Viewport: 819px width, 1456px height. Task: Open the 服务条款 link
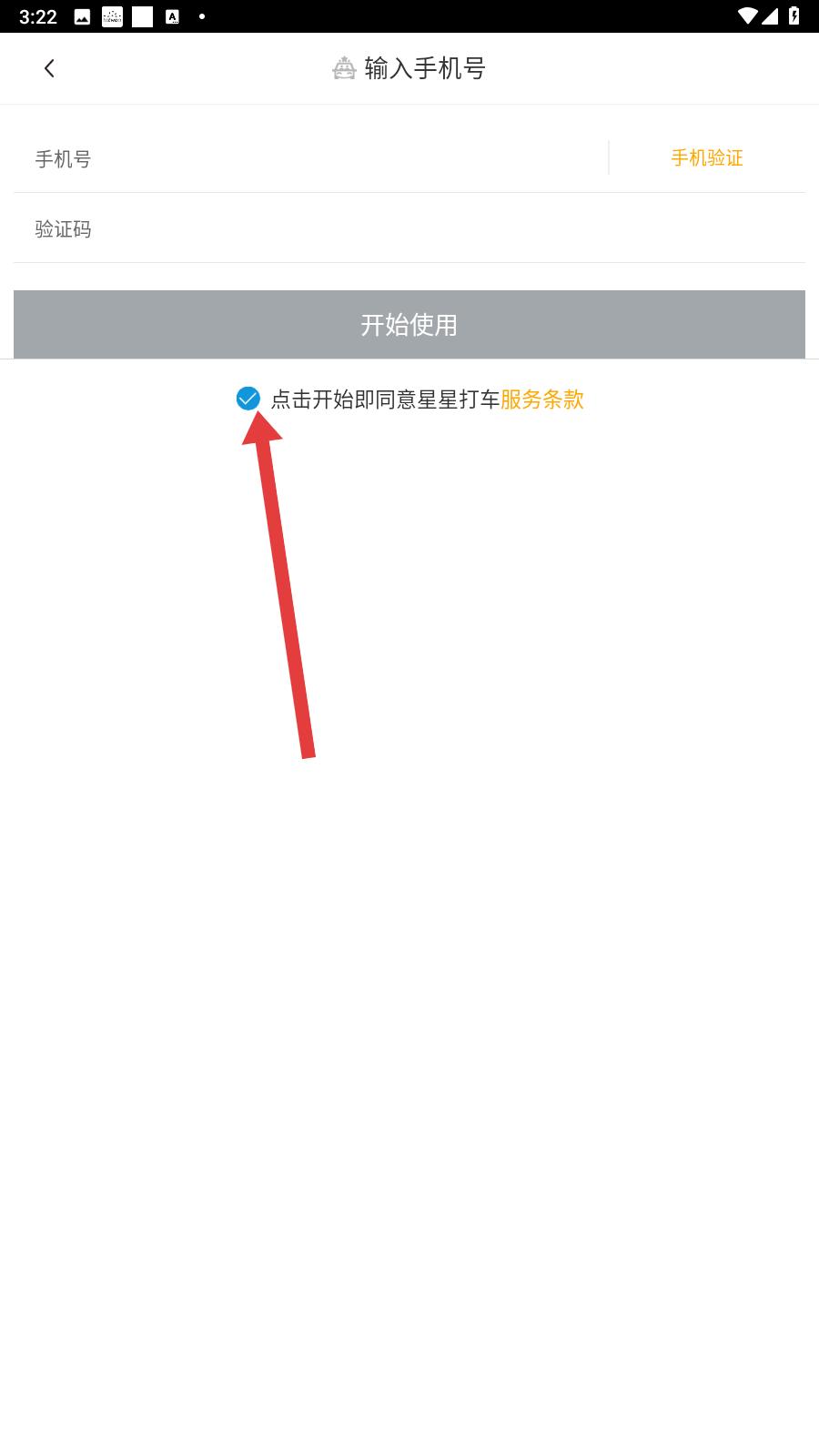[542, 399]
